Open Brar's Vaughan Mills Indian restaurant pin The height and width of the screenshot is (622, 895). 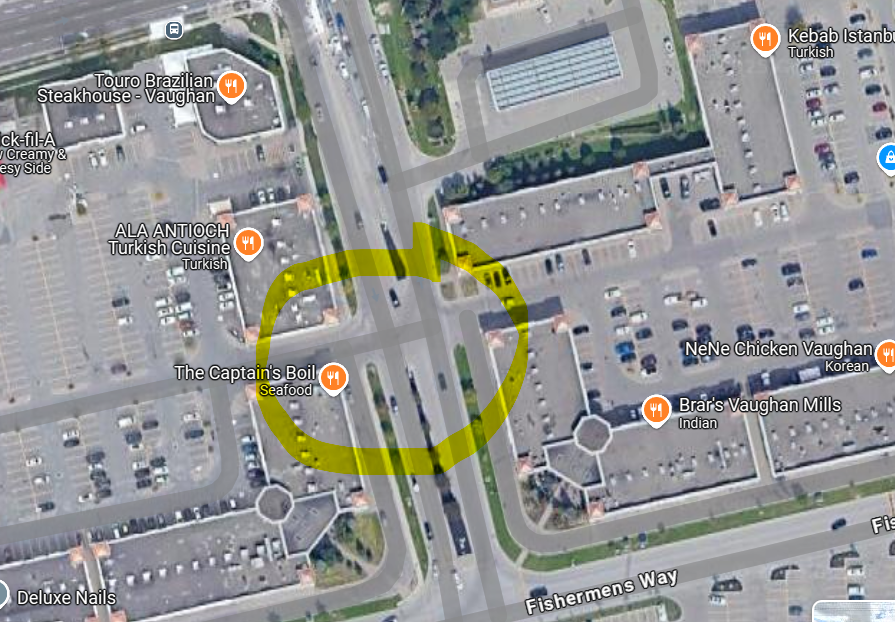click(x=656, y=408)
